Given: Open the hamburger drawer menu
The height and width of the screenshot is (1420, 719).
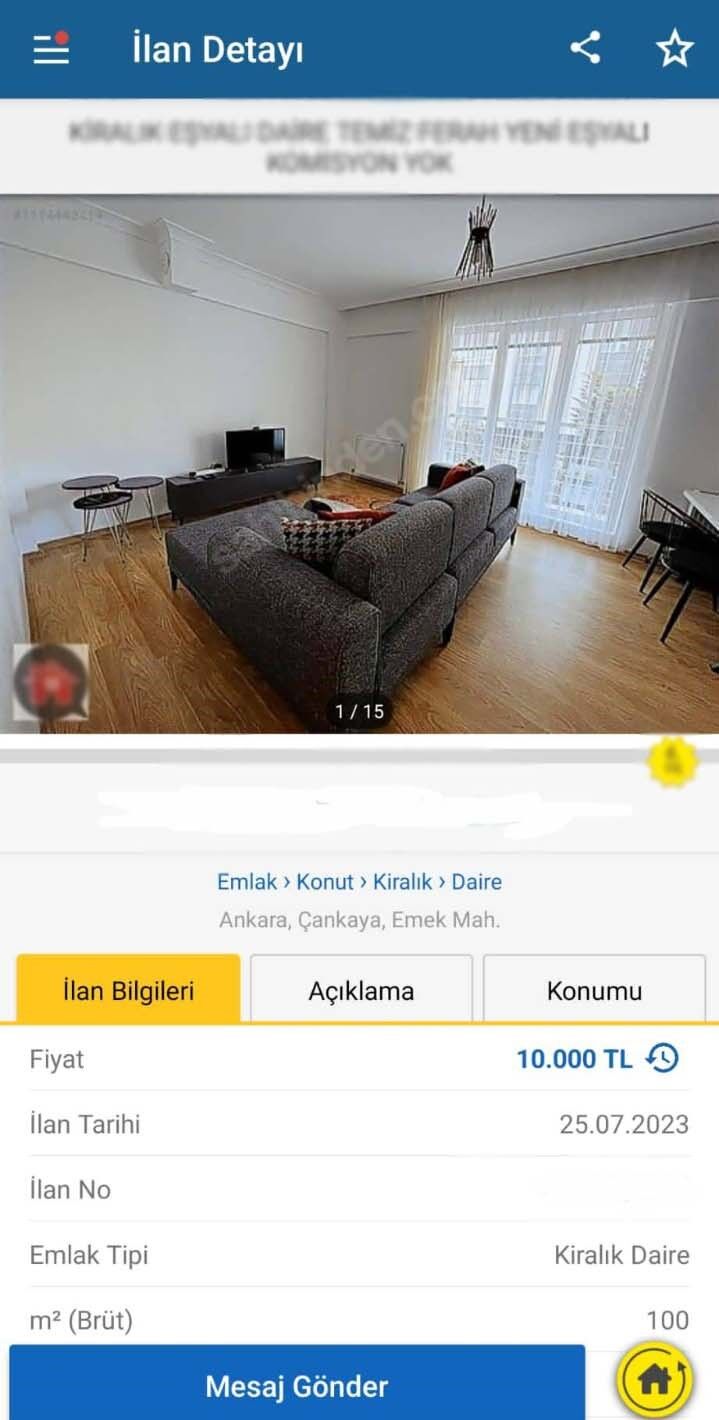Looking at the screenshot, I should coord(51,49).
